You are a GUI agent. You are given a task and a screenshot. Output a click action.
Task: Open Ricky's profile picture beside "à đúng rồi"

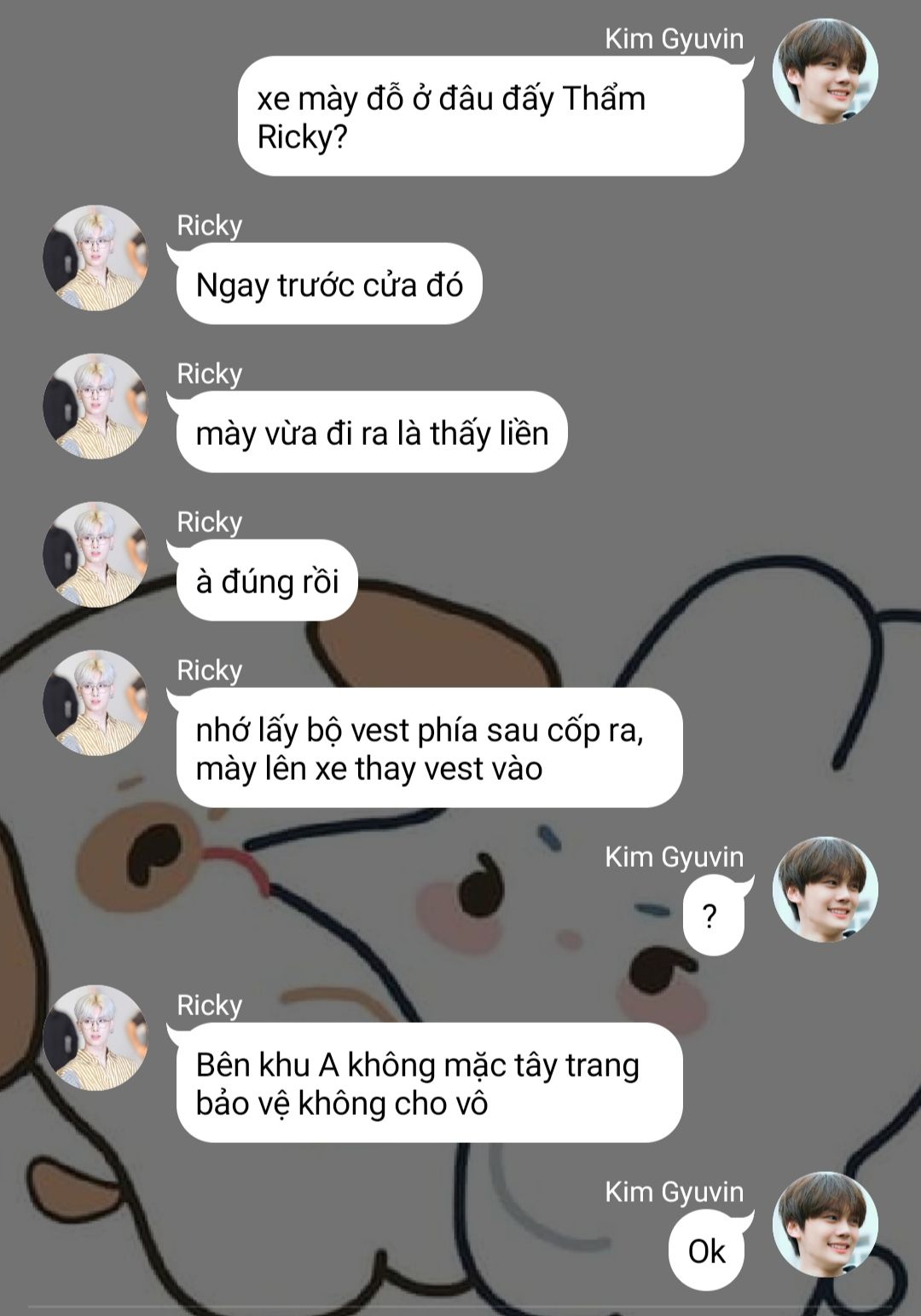coord(96,554)
